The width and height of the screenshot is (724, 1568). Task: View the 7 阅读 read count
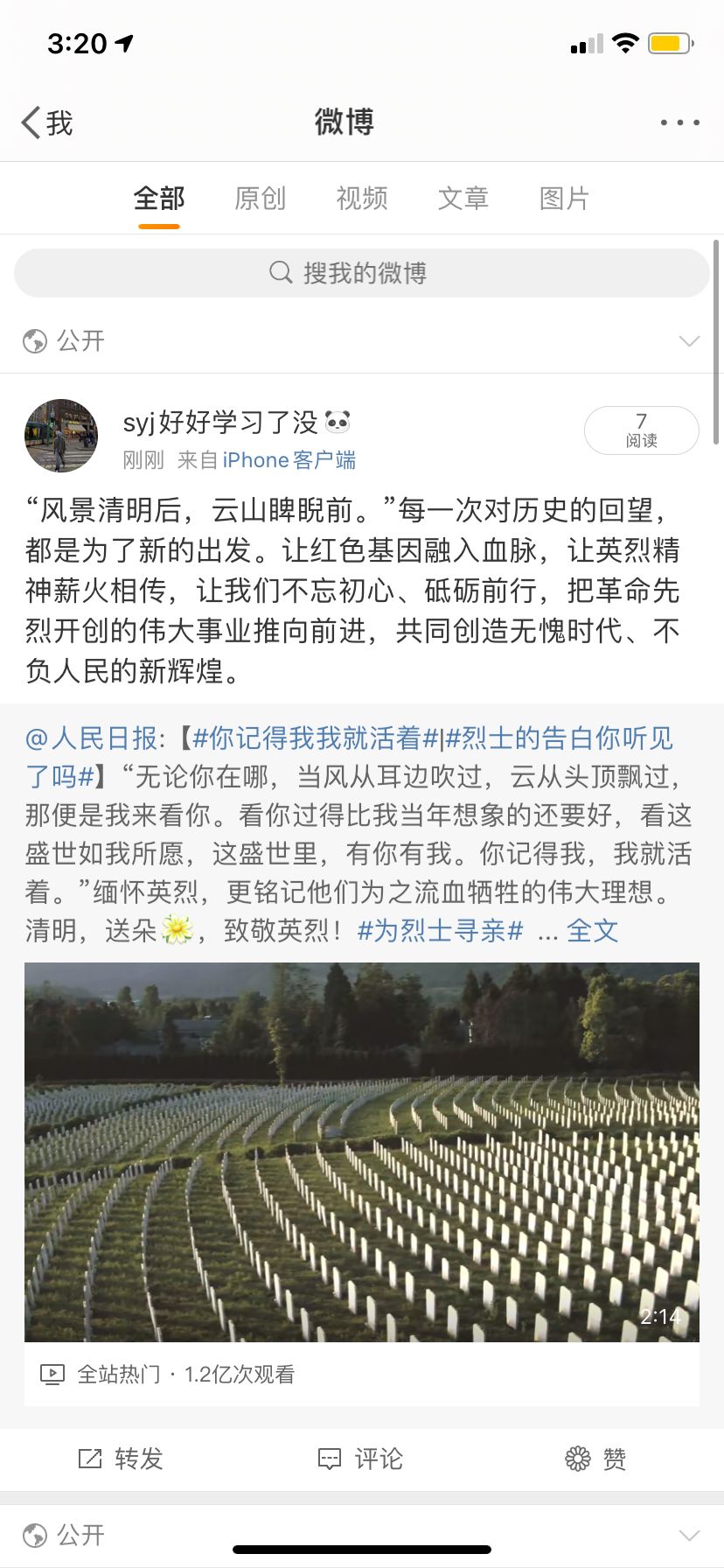coord(641,430)
